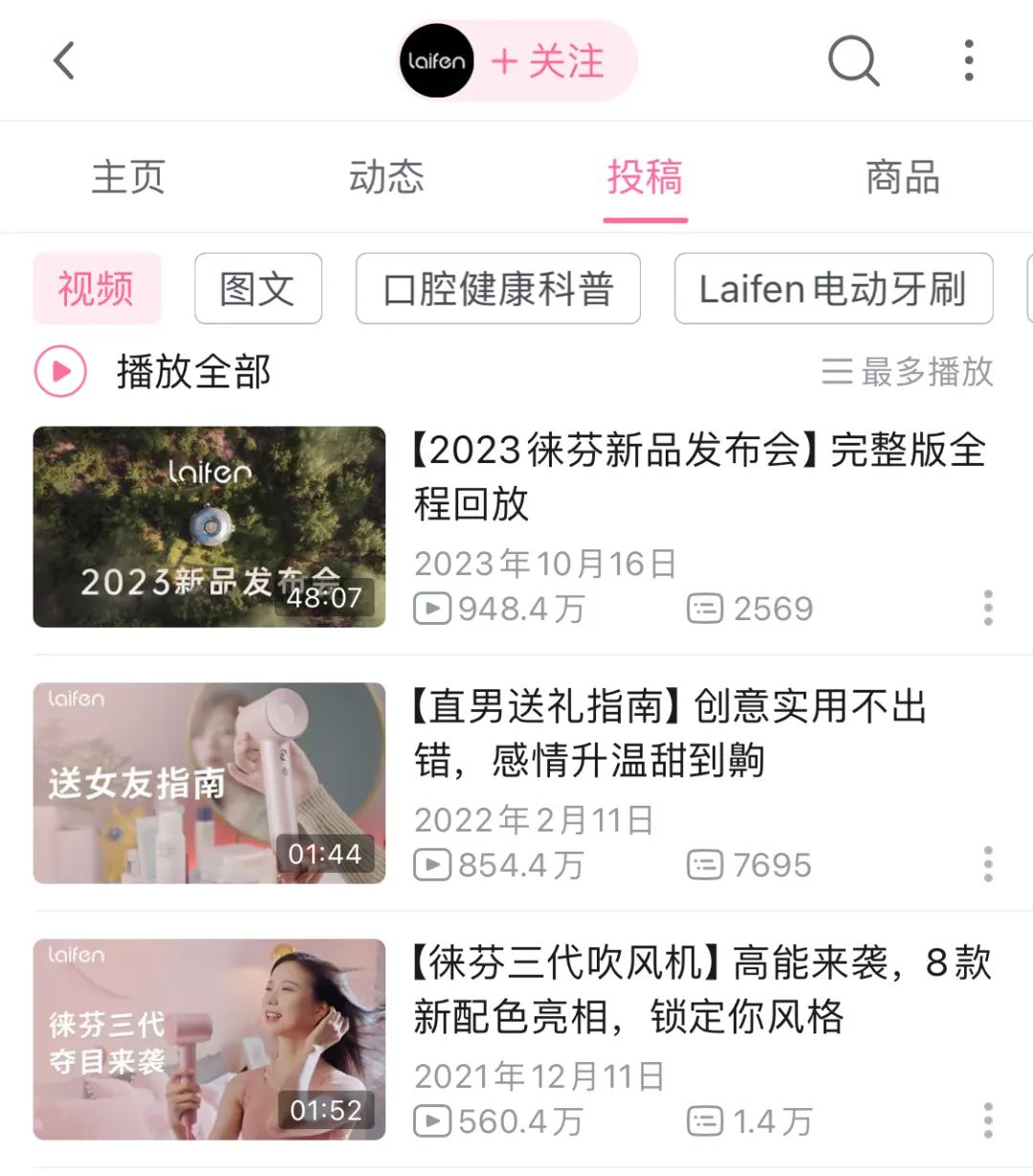Open the top-right overflow menu

(x=969, y=60)
